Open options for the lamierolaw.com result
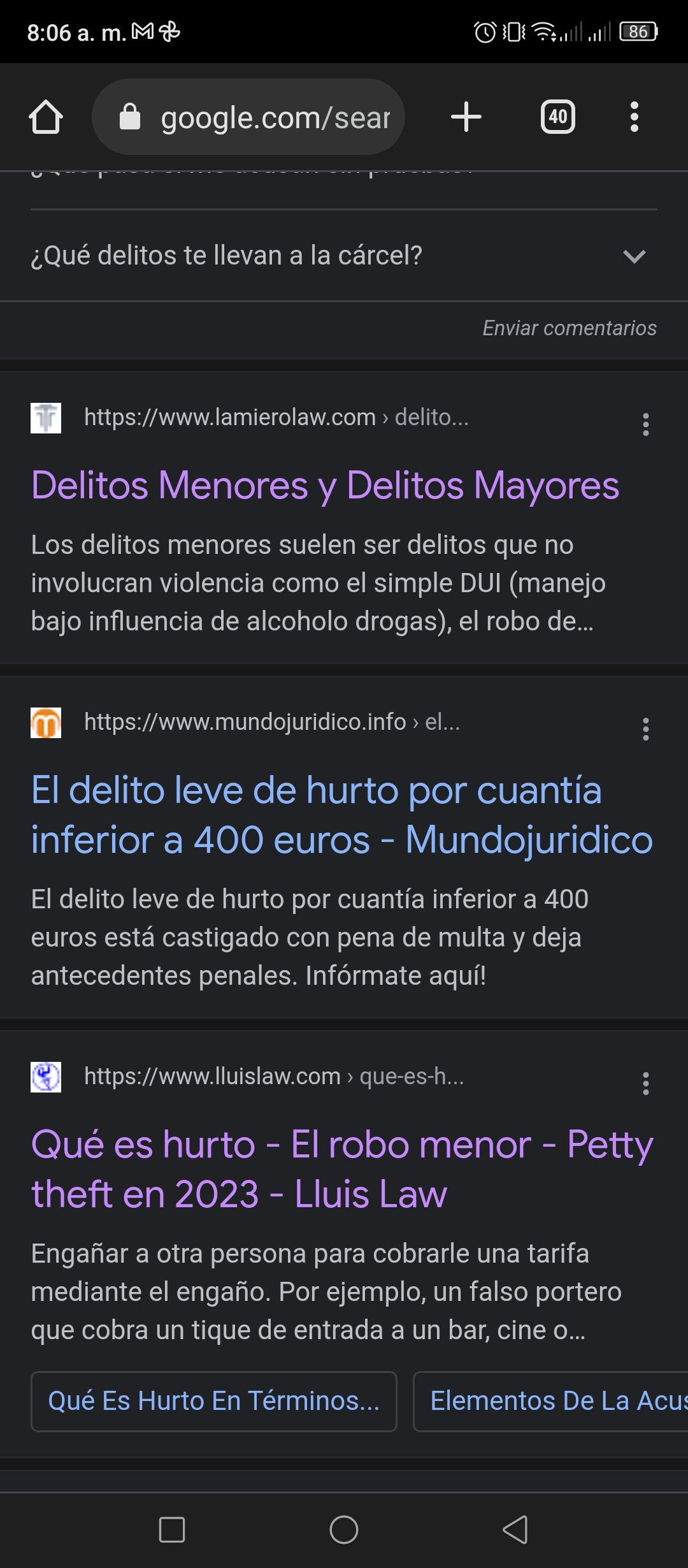 coord(646,425)
